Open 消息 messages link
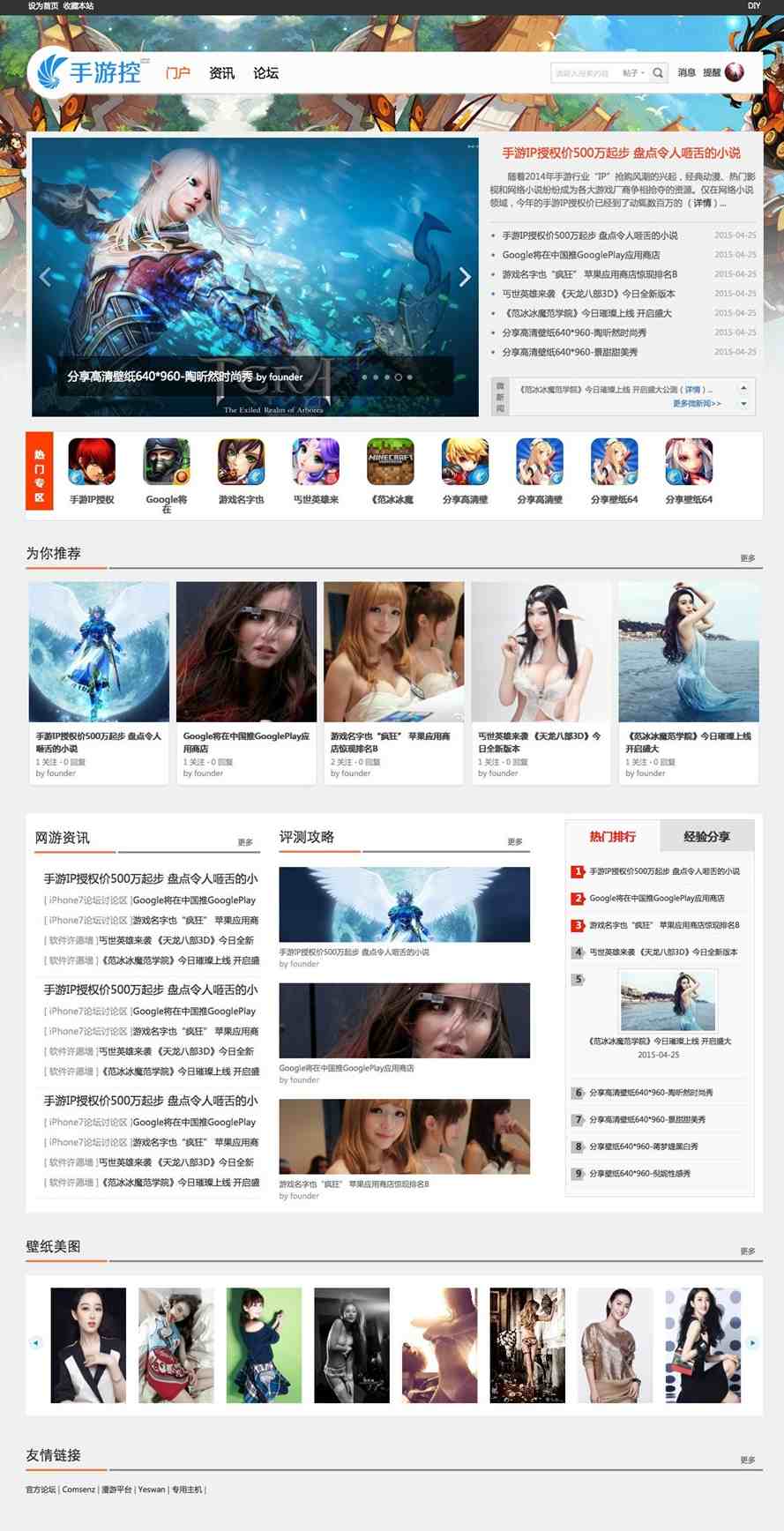 click(686, 73)
